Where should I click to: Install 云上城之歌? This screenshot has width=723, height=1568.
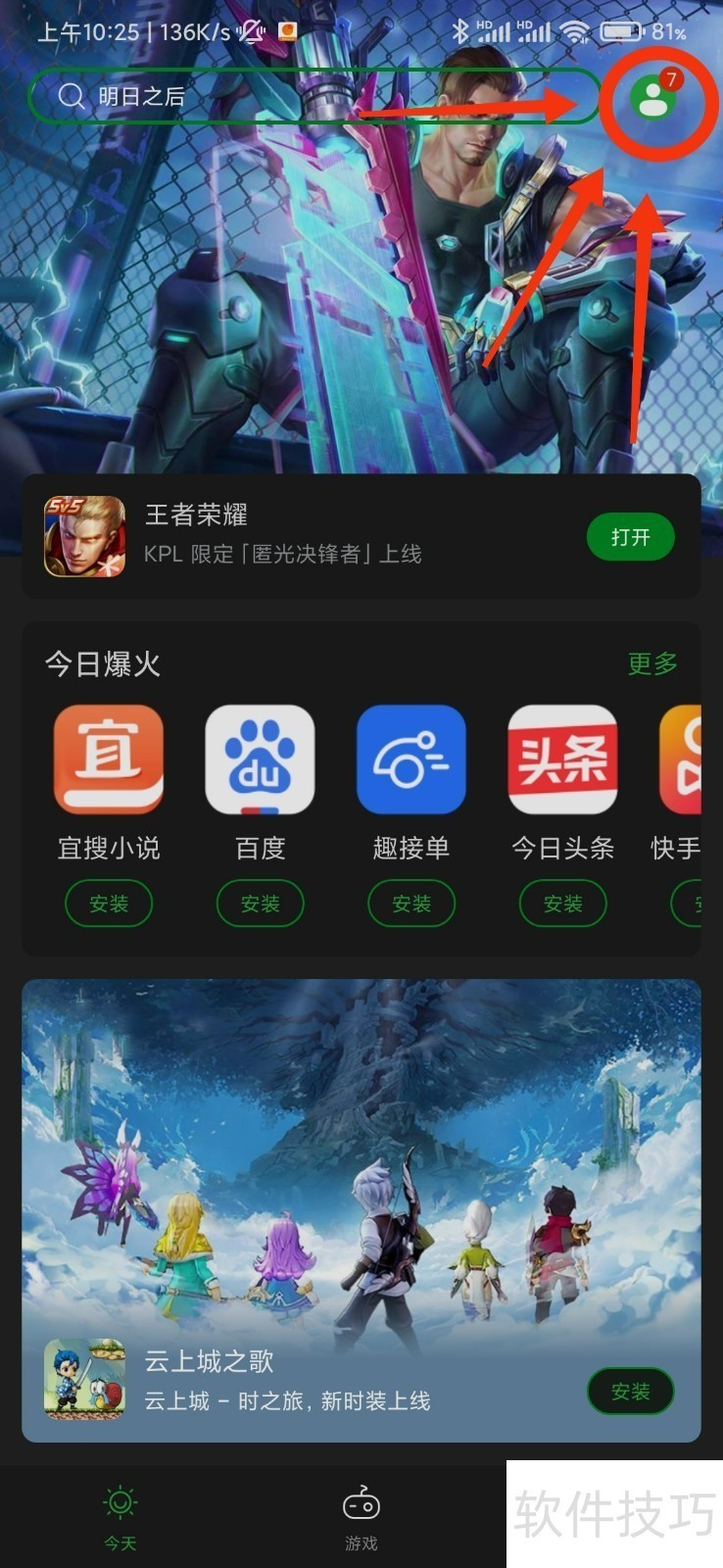(630, 1392)
